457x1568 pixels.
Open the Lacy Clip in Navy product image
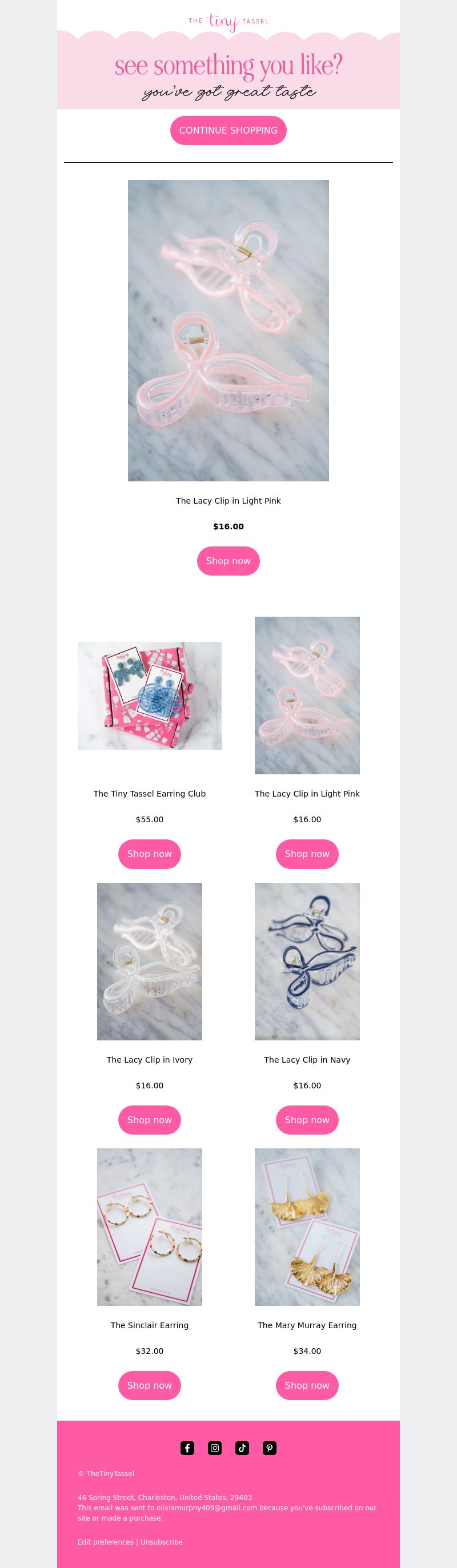[x=307, y=961]
